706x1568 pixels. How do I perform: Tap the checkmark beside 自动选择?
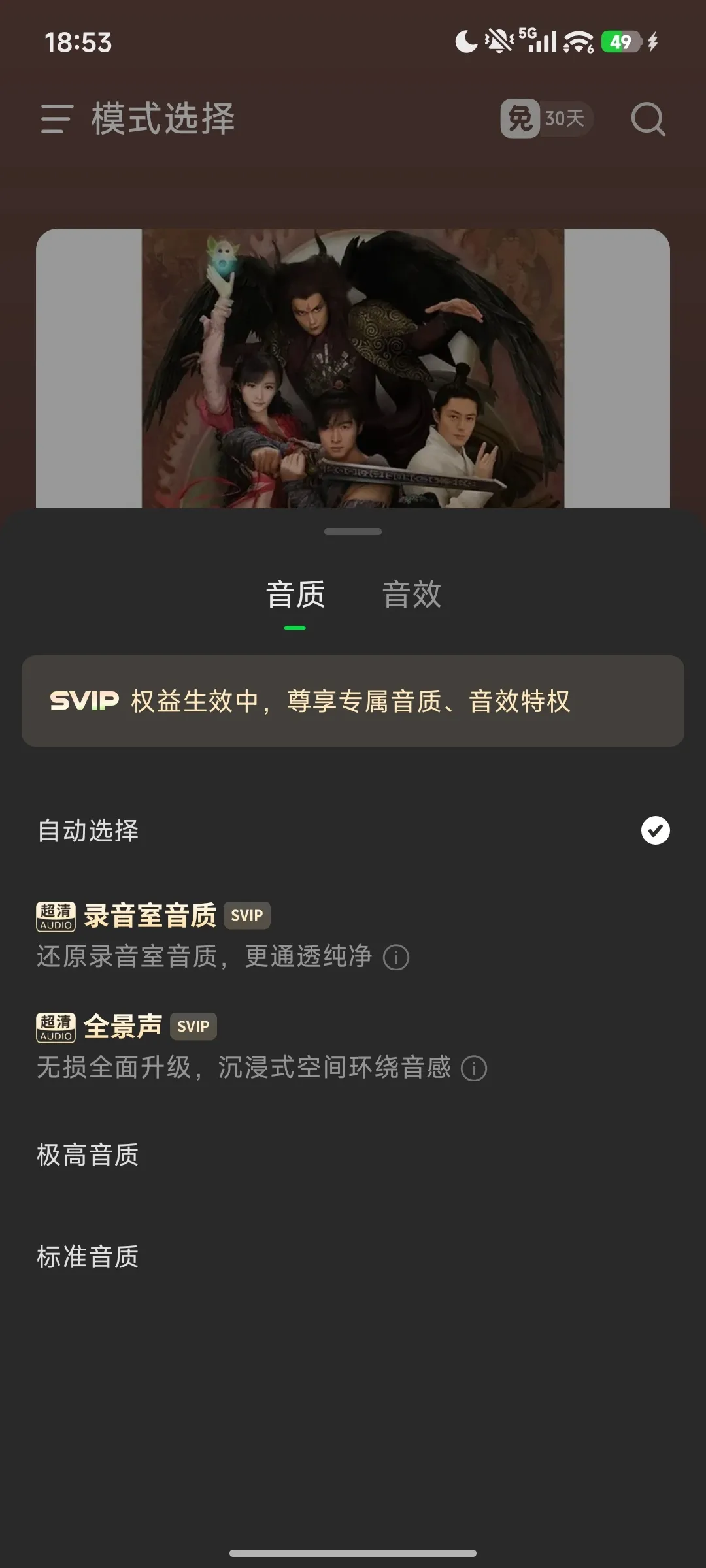(654, 830)
